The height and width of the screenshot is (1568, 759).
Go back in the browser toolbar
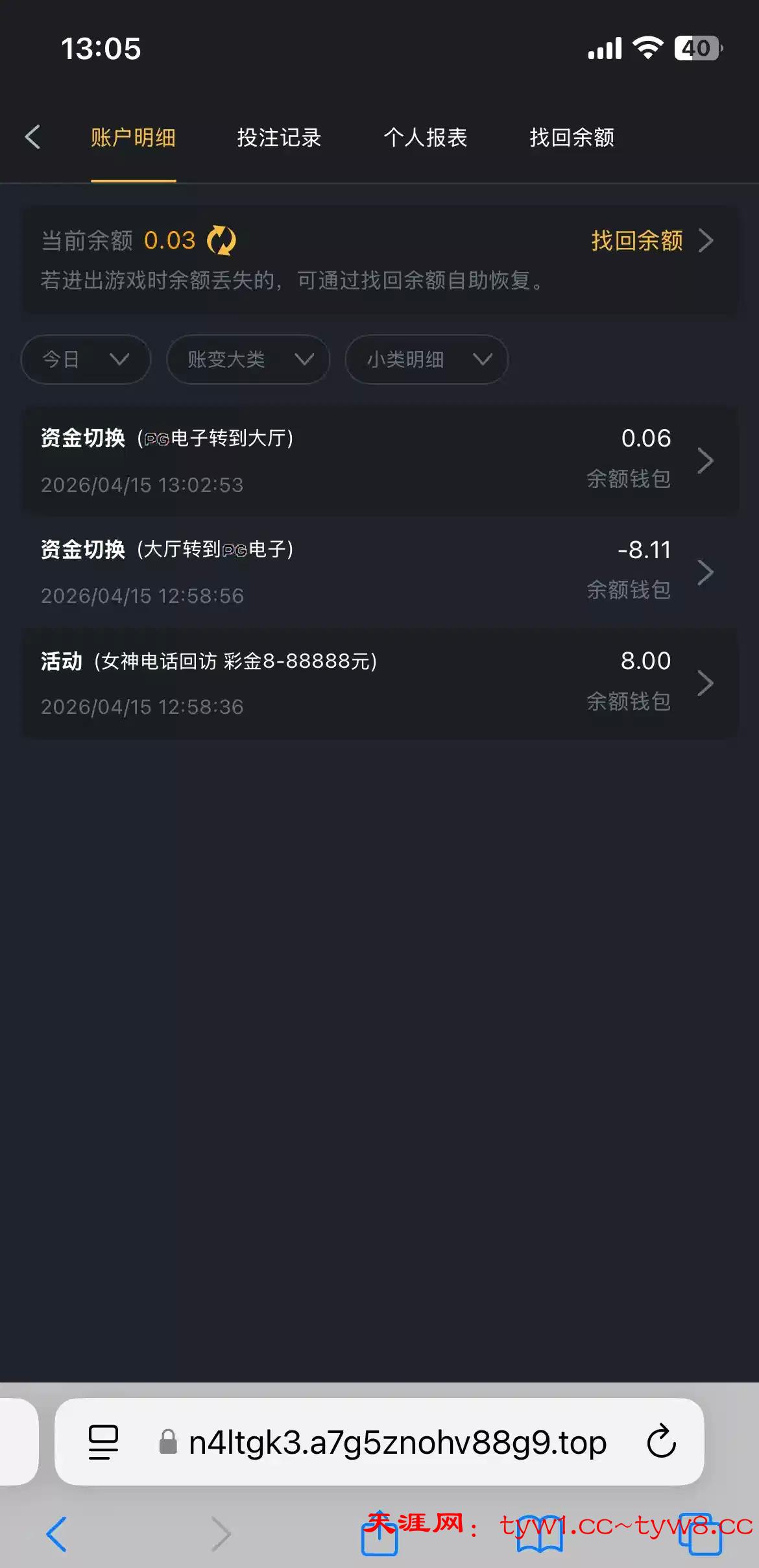57,1534
